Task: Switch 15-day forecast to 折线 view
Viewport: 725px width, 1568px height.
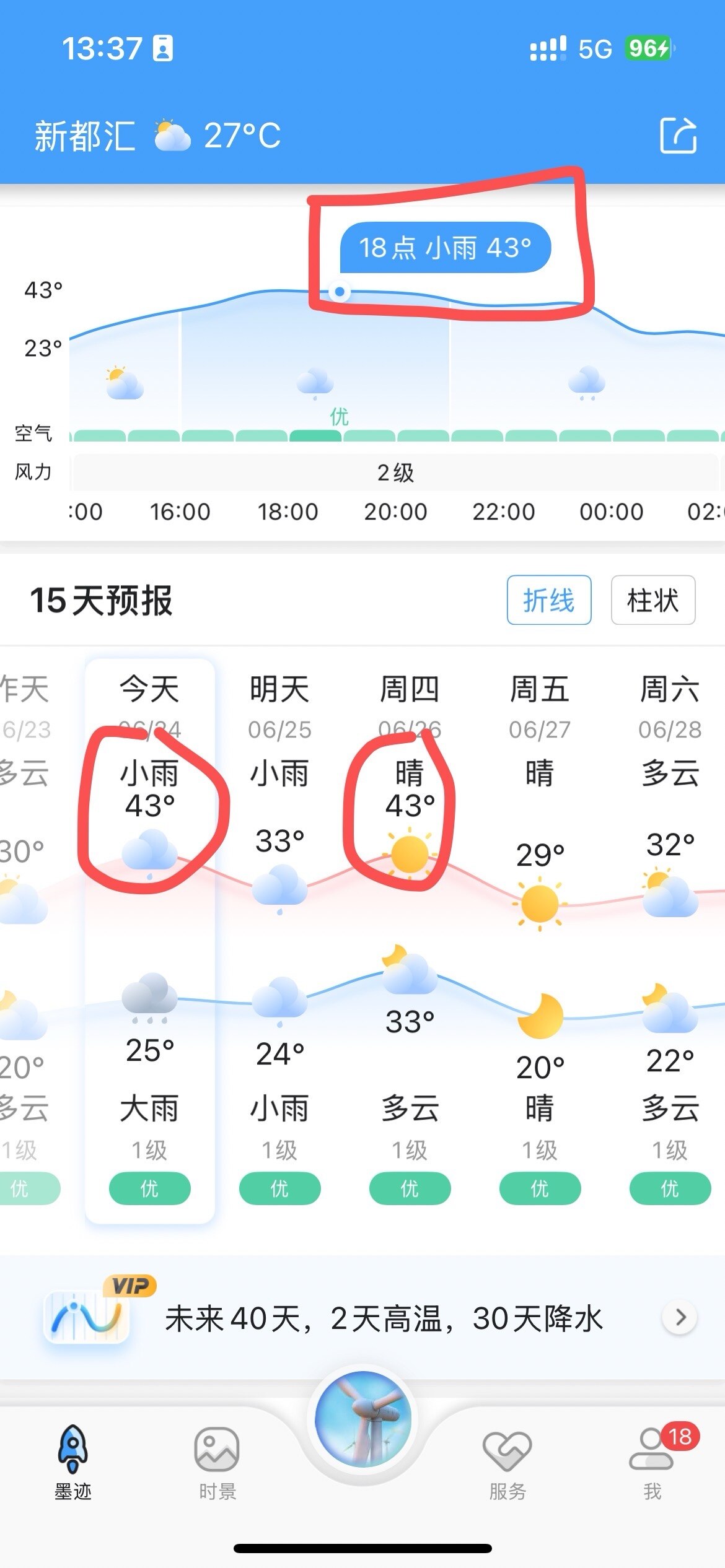Action: 549,600
